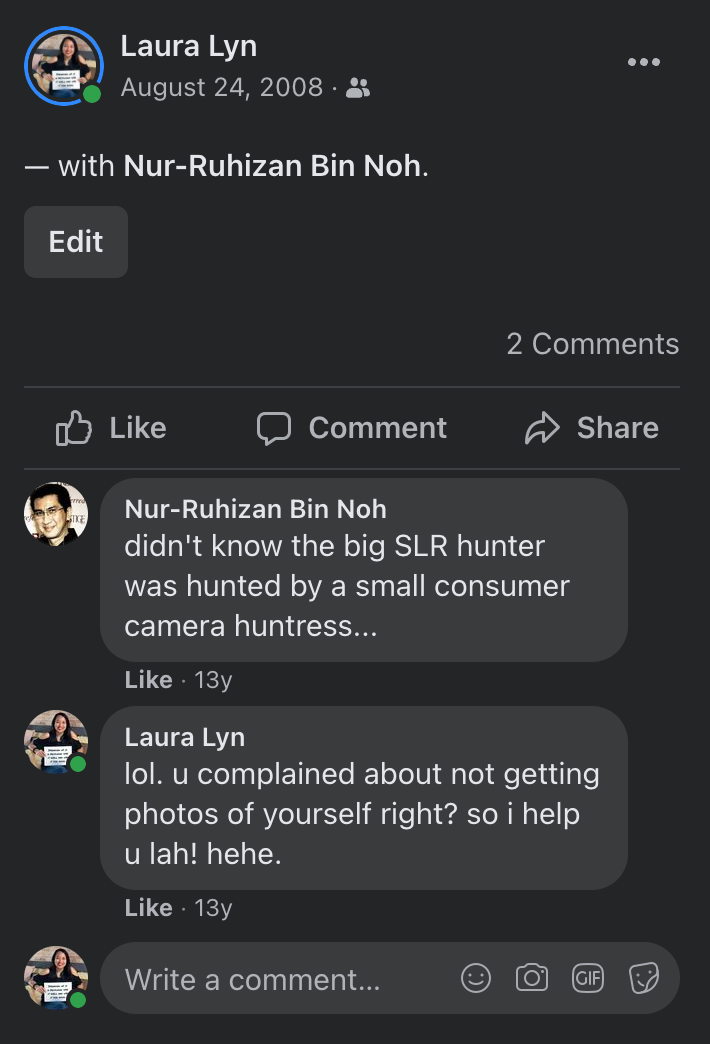Open tagged Nur-Ruhizan Bin Noh's profile
The image size is (710, 1044).
point(272,166)
